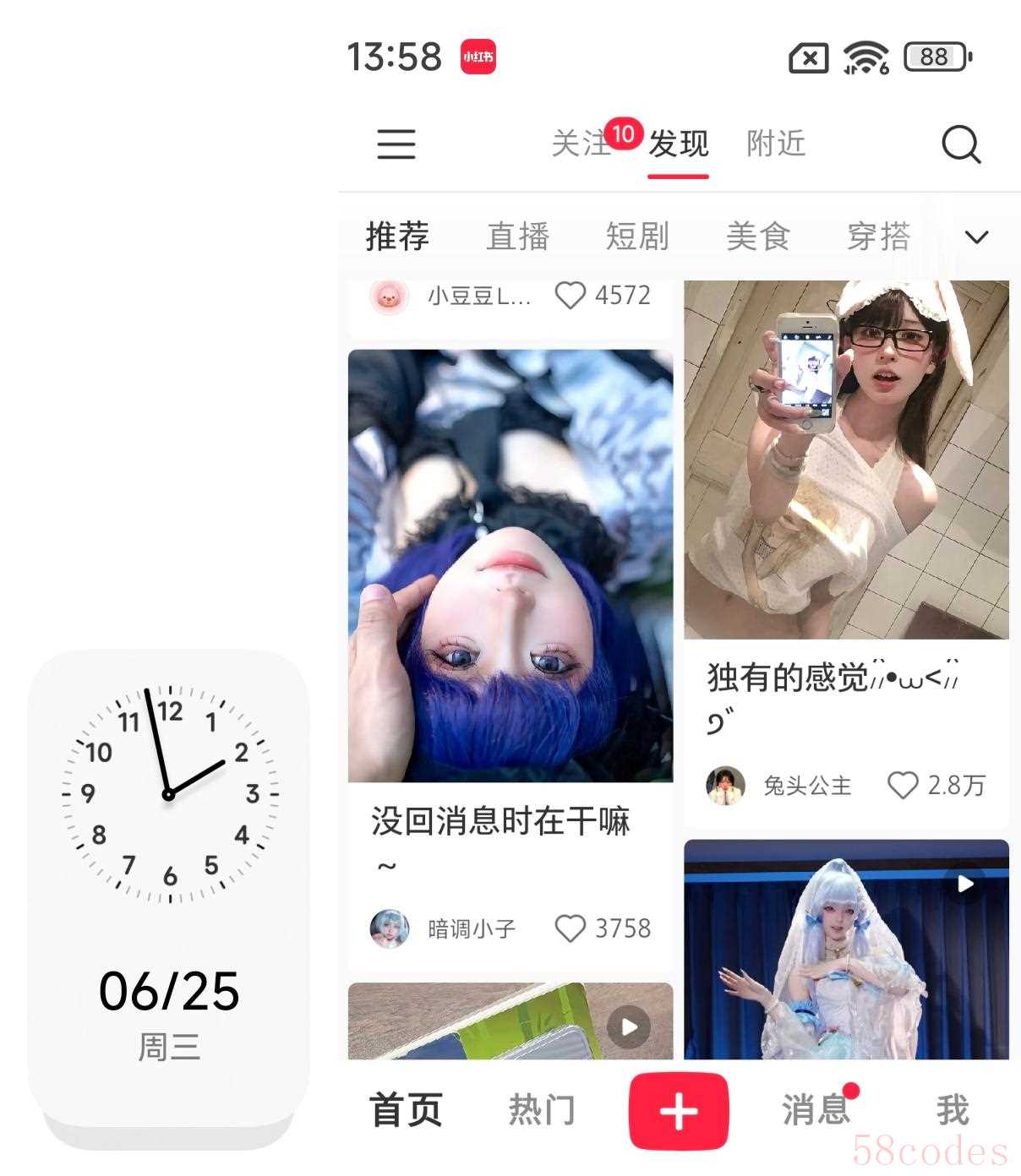Select the 短剧 category
Viewport: 1021px width, 1176px height.
[x=638, y=237]
